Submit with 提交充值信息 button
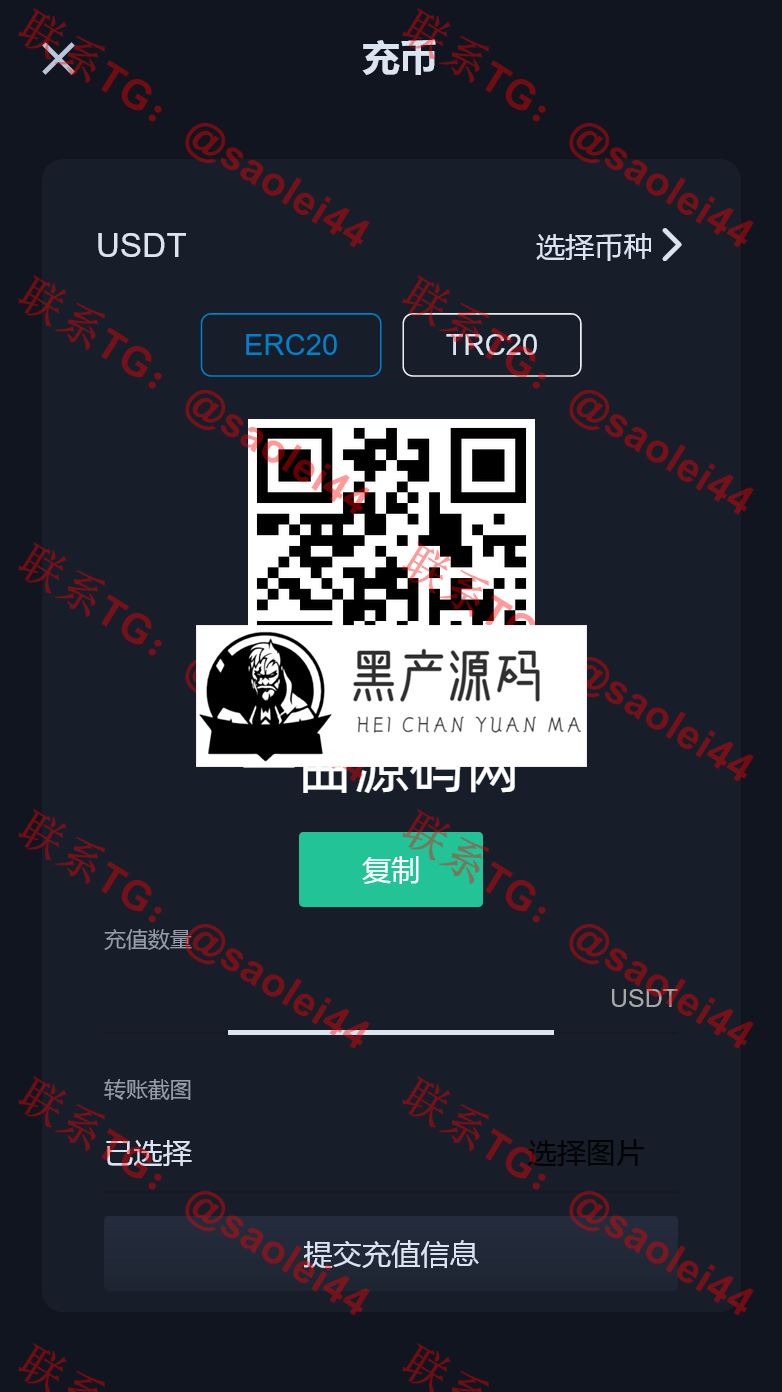 click(390, 1254)
